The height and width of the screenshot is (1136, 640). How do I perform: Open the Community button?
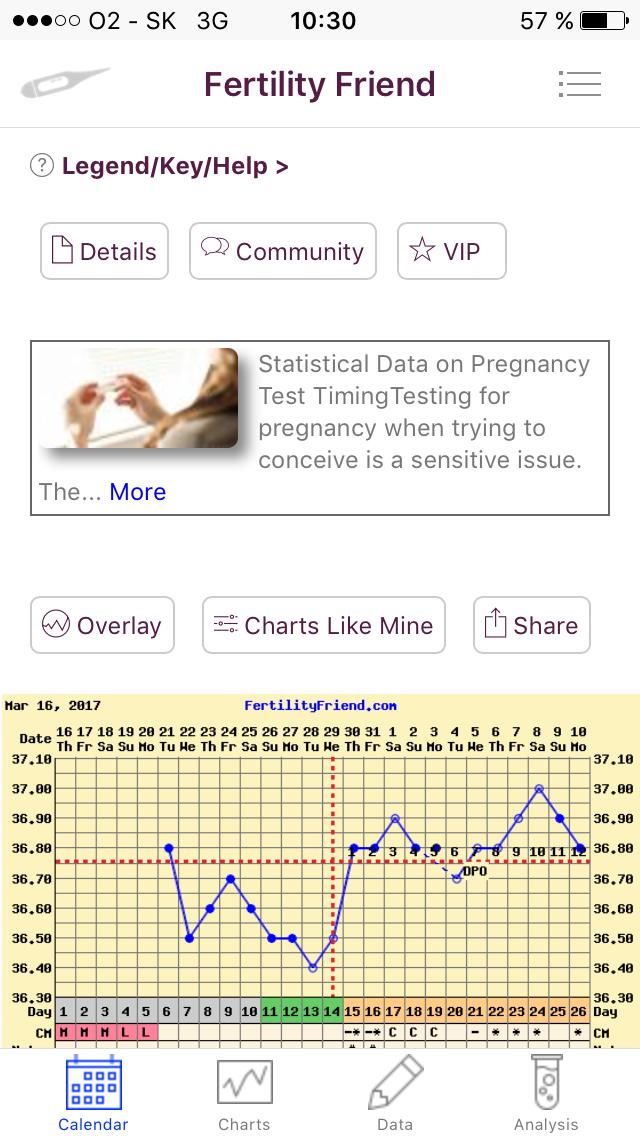pyautogui.click(x=282, y=251)
